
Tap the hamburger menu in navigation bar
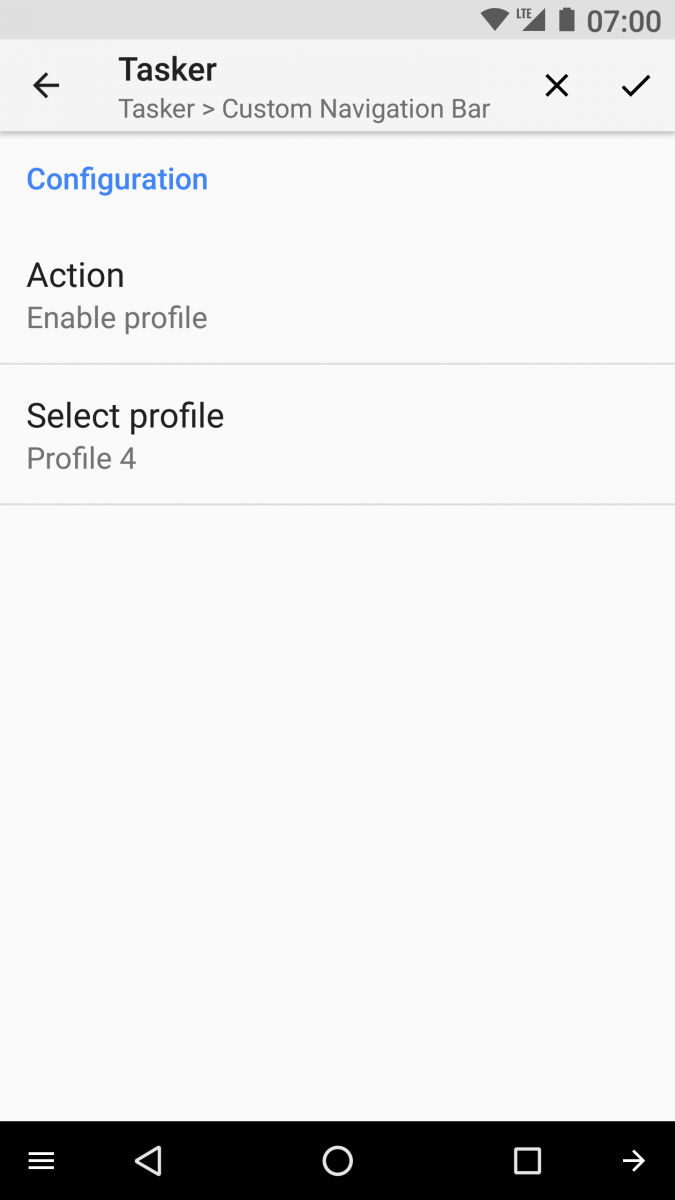(x=41, y=1160)
